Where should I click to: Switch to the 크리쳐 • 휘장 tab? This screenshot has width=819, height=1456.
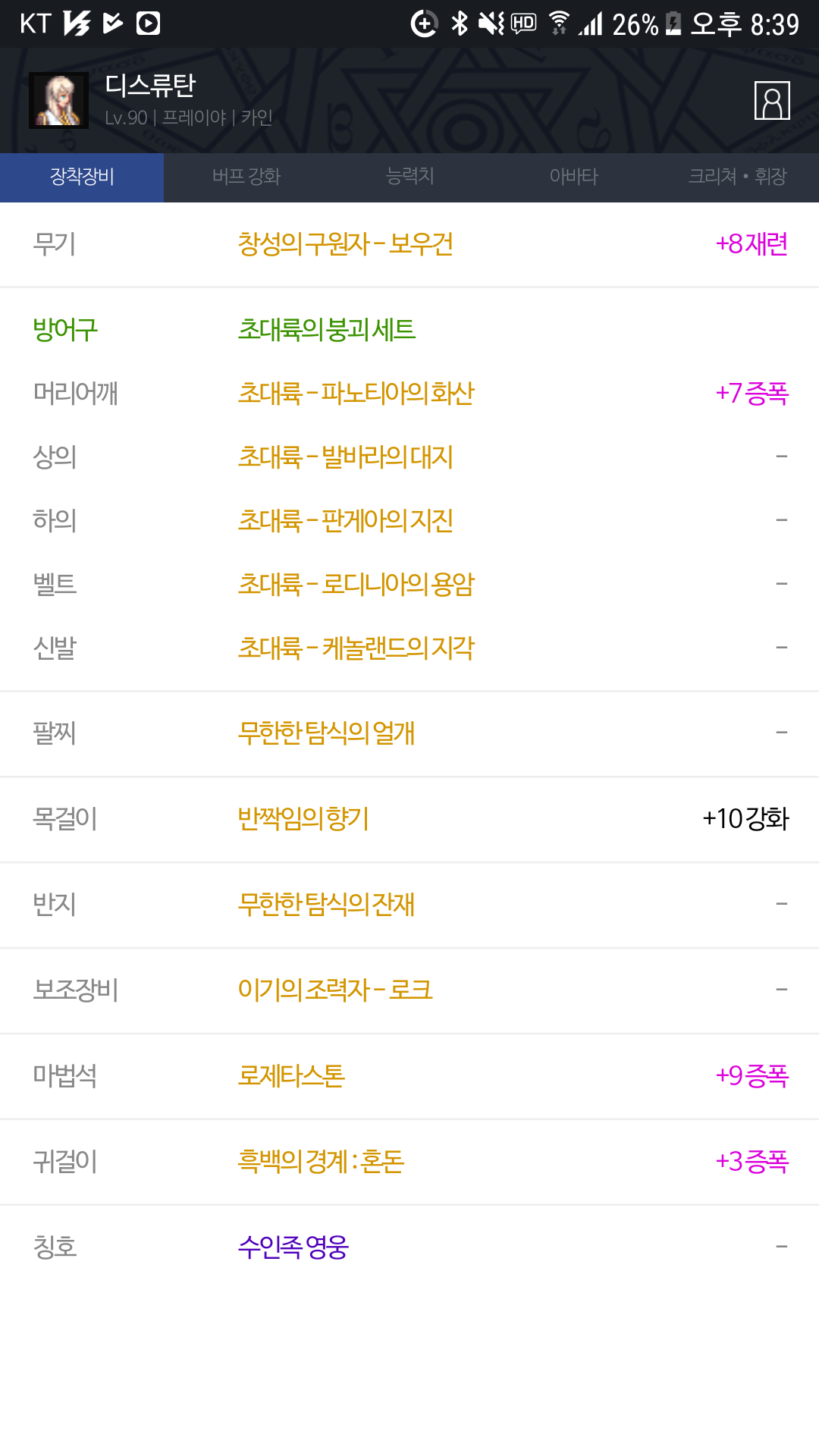click(x=737, y=177)
